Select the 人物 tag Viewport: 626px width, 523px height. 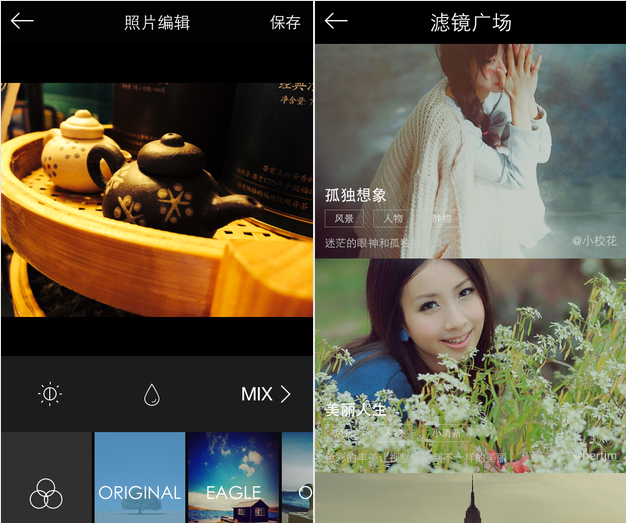394,218
